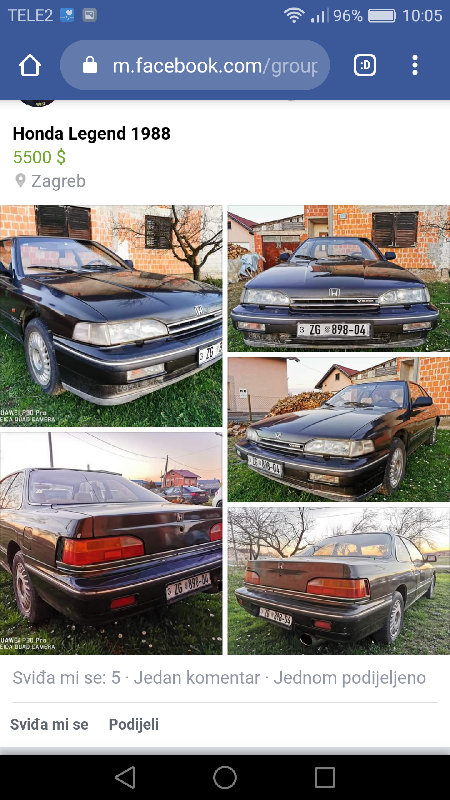Like the post with Sviđa mi se
The width and height of the screenshot is (450, 800).
[49, 724]
